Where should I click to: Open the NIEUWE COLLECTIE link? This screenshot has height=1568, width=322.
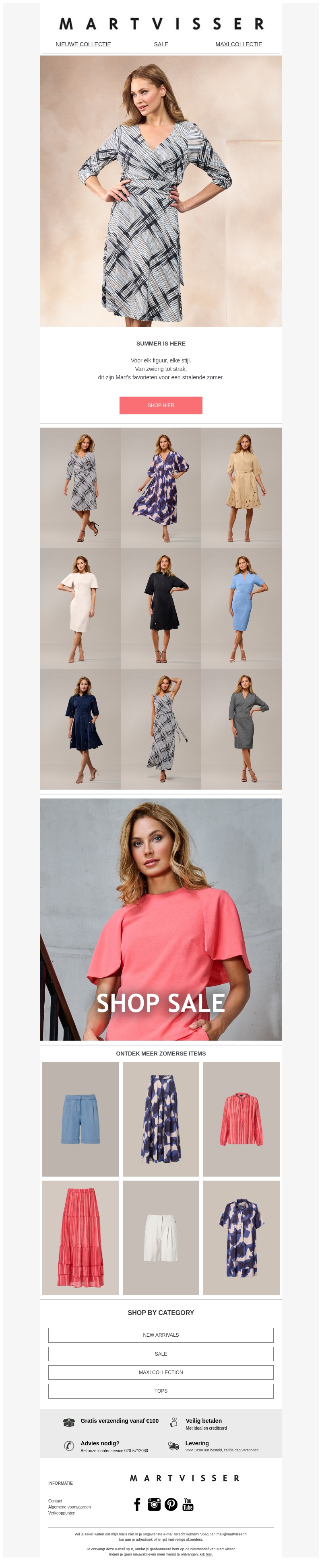[x=83, y=44]
